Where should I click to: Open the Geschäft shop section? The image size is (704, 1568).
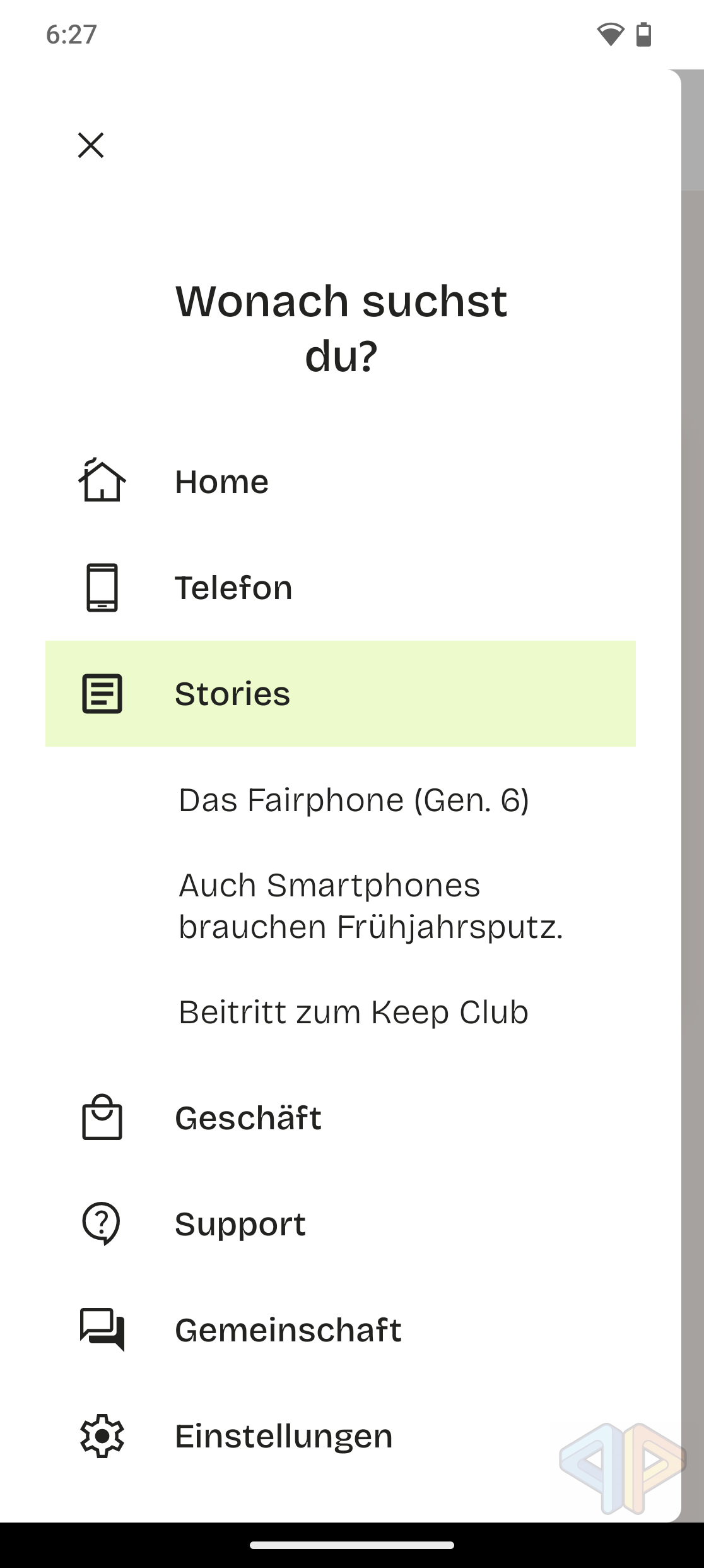pyautogui.click(x=248, y=1118)
